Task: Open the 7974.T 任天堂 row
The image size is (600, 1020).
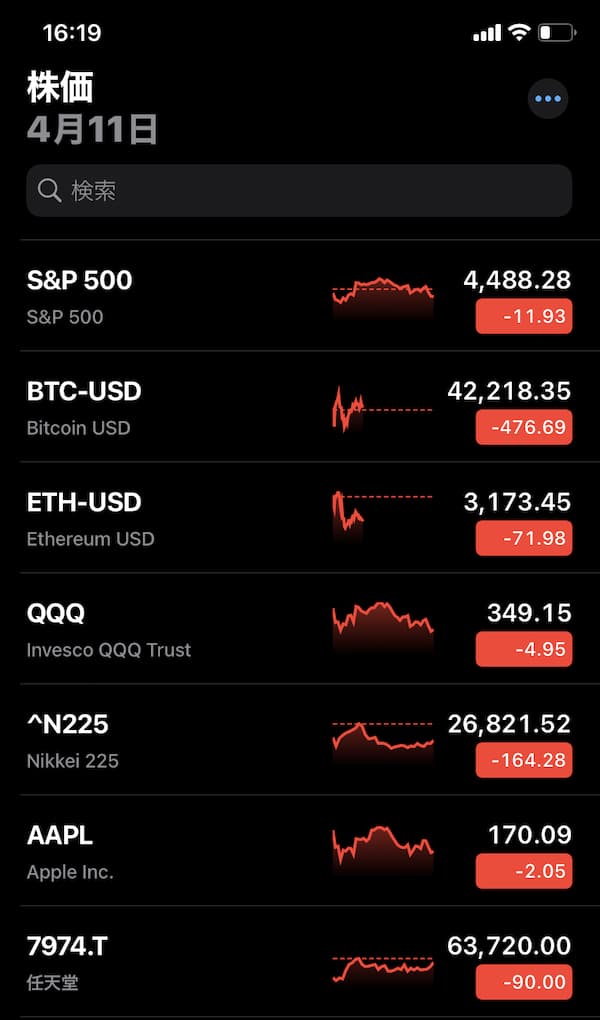Action: pos(299,961)
